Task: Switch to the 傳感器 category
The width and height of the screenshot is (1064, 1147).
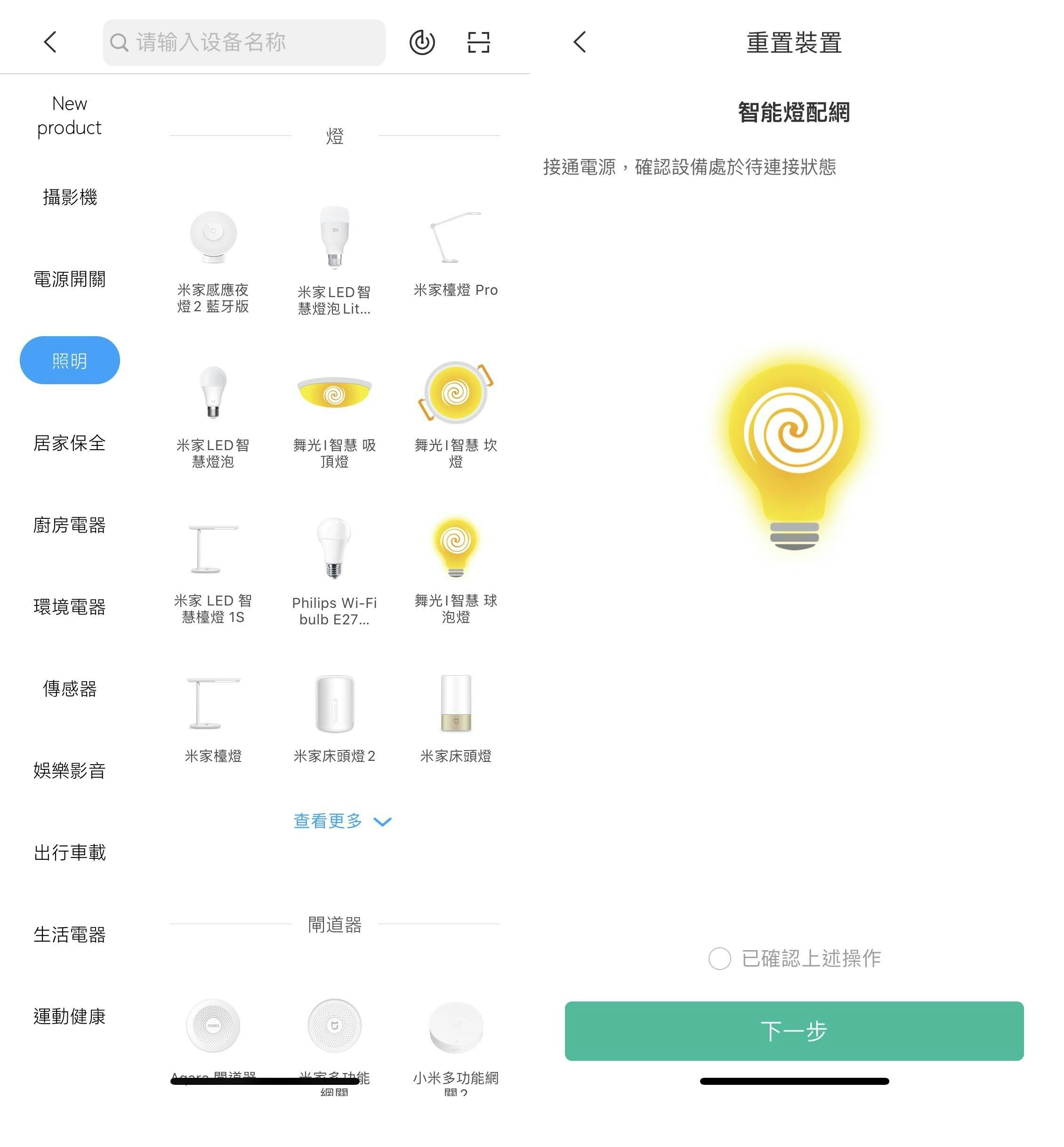Action: pyautogui.click(x=69, y=688)
